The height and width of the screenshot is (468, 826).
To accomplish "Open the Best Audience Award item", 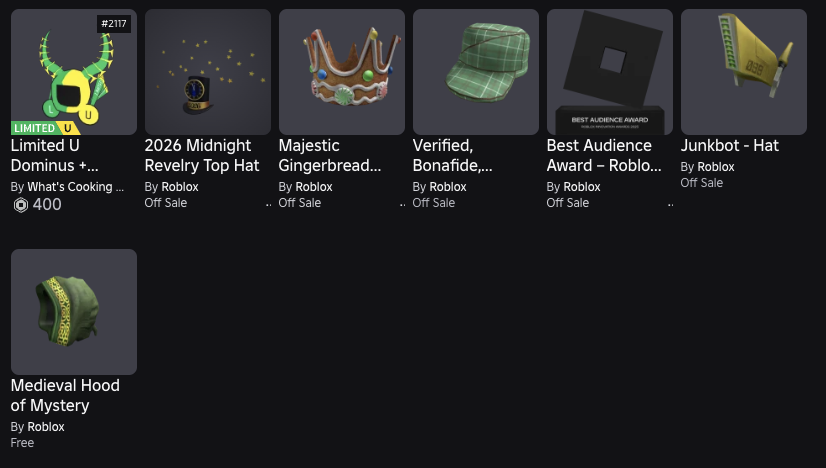I will pos(610,72).
